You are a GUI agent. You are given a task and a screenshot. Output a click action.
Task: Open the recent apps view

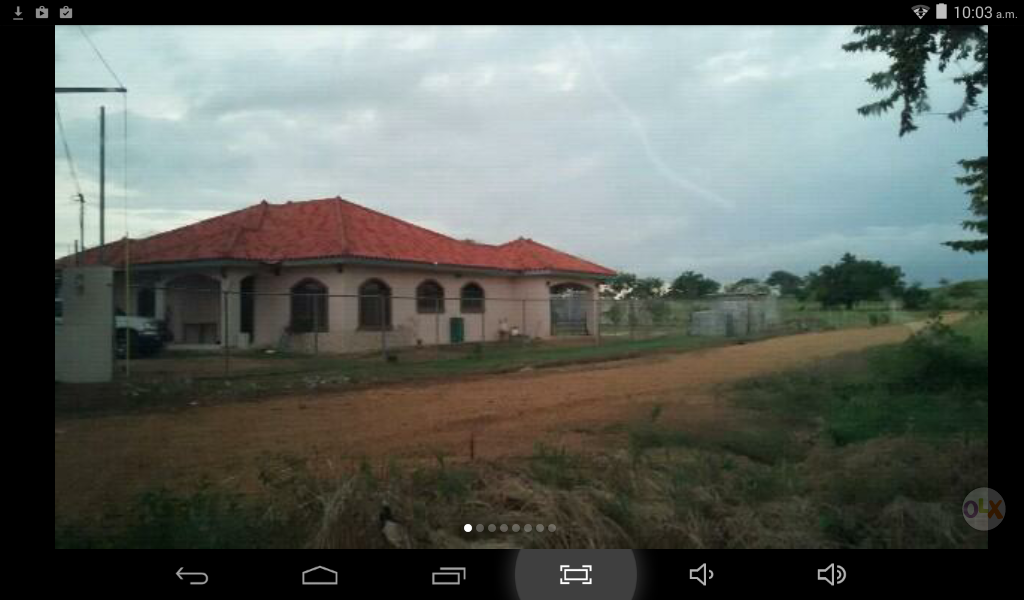tap(448, 575)
